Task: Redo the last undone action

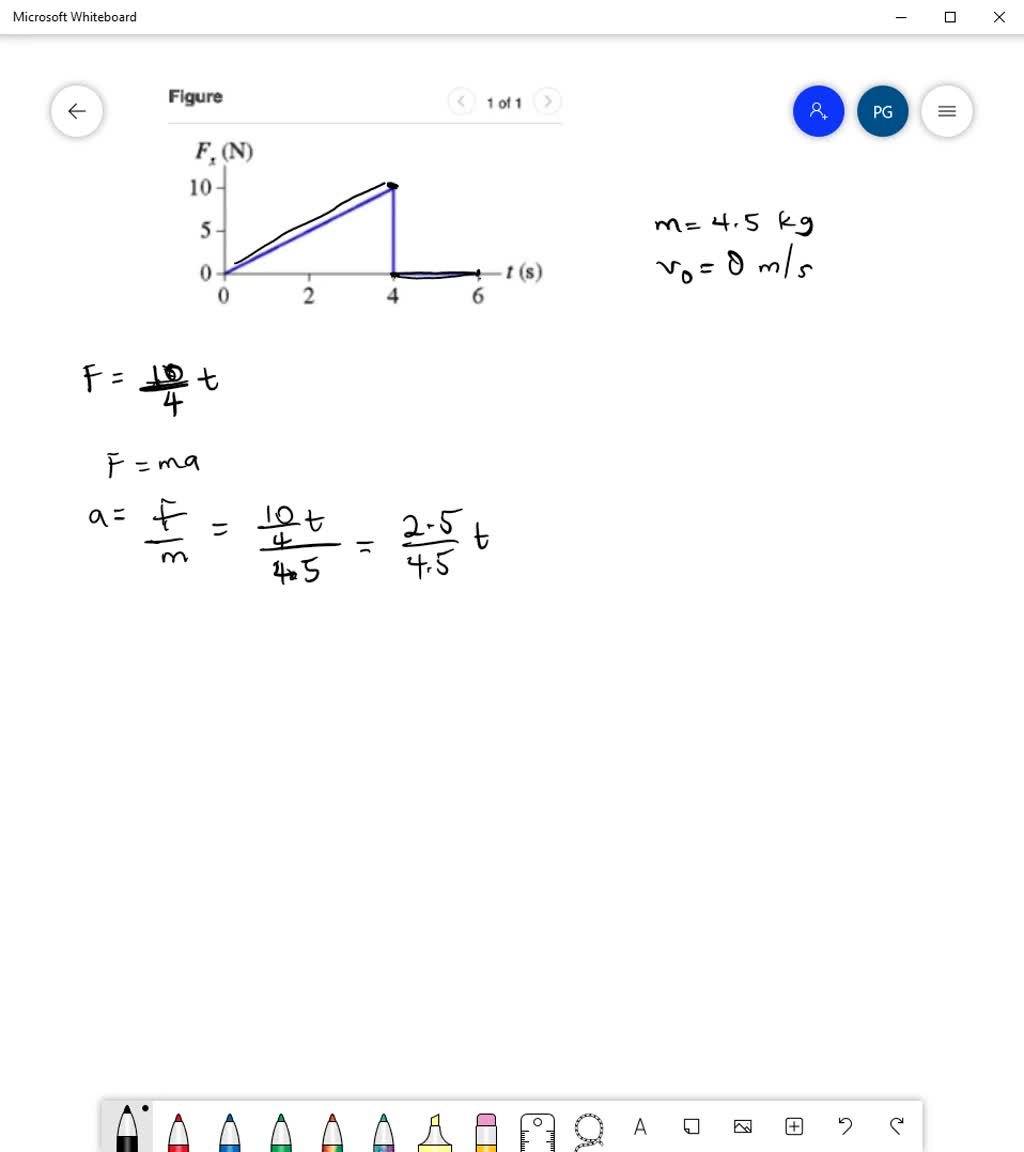Action: (896, 1127)
